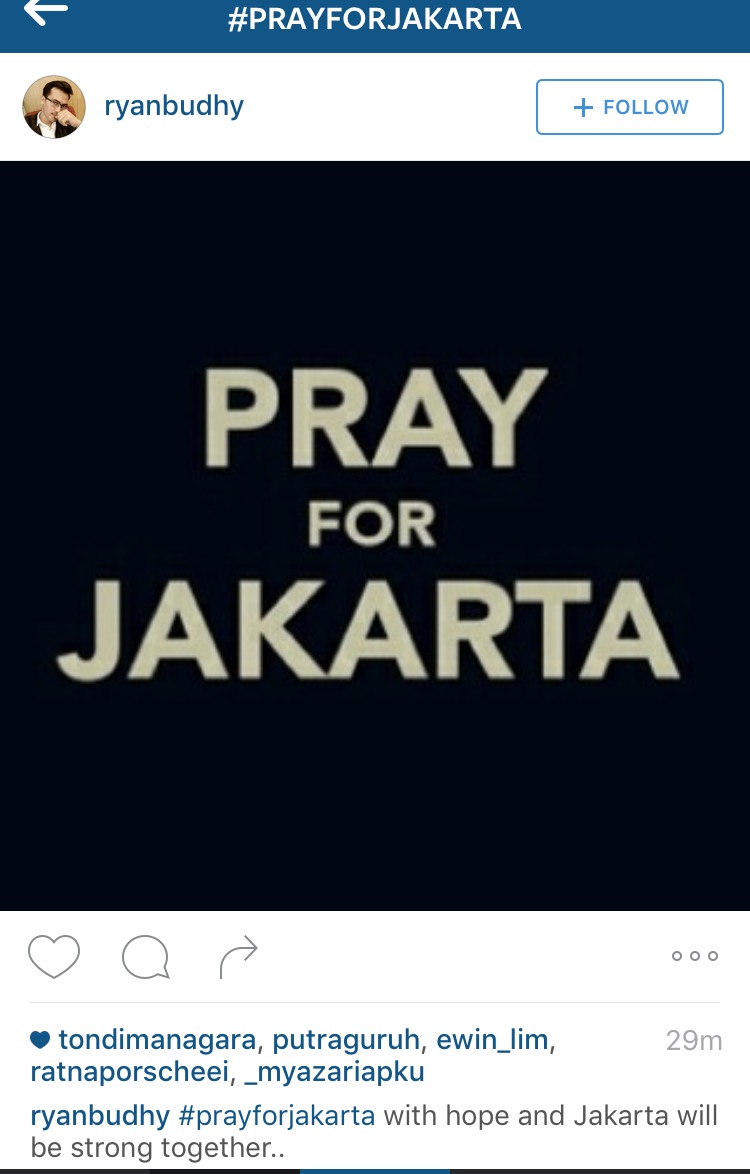The height and width of the screenshot is (1174, 750).
Task: View tondimanagara's profile from the likes
Action: click(x=156, y=1040)
